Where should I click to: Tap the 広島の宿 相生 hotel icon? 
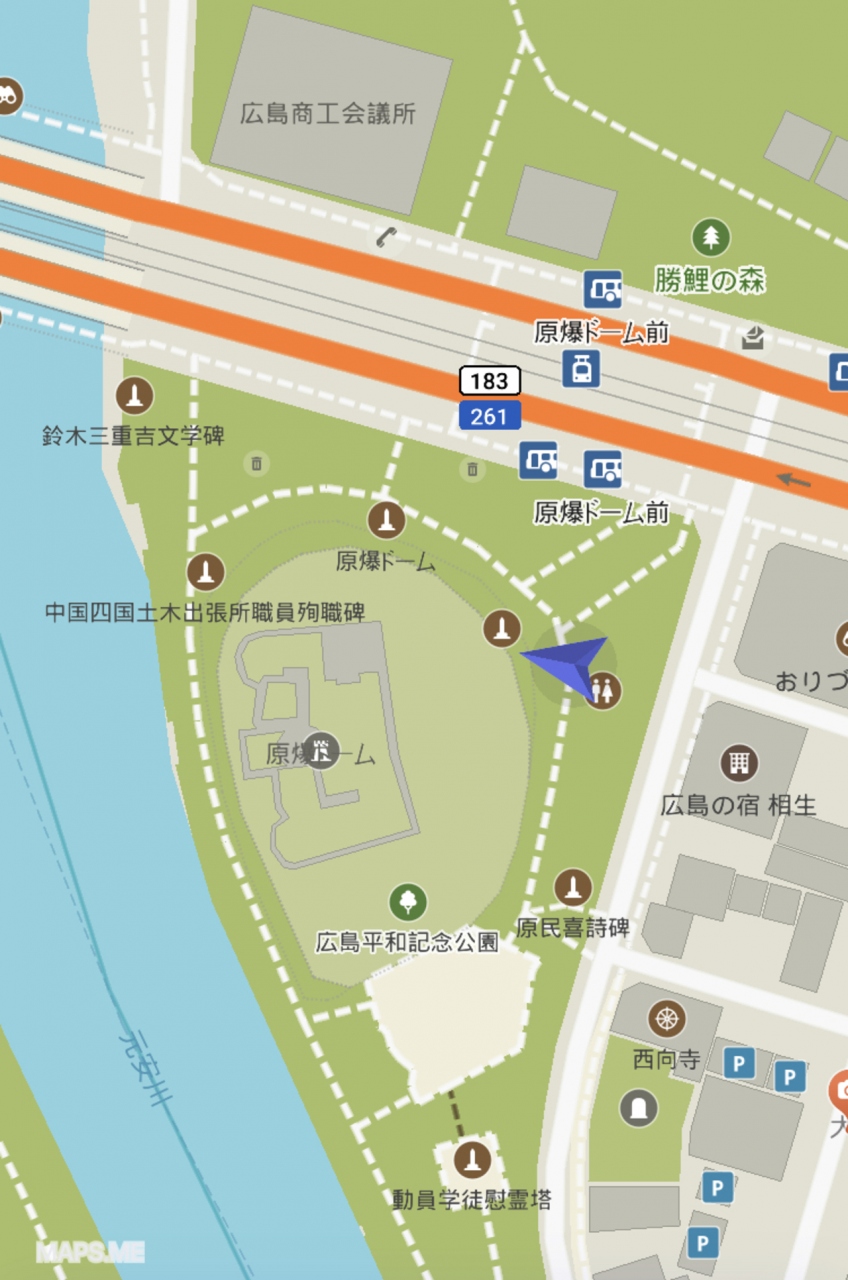tap(739, 764)
